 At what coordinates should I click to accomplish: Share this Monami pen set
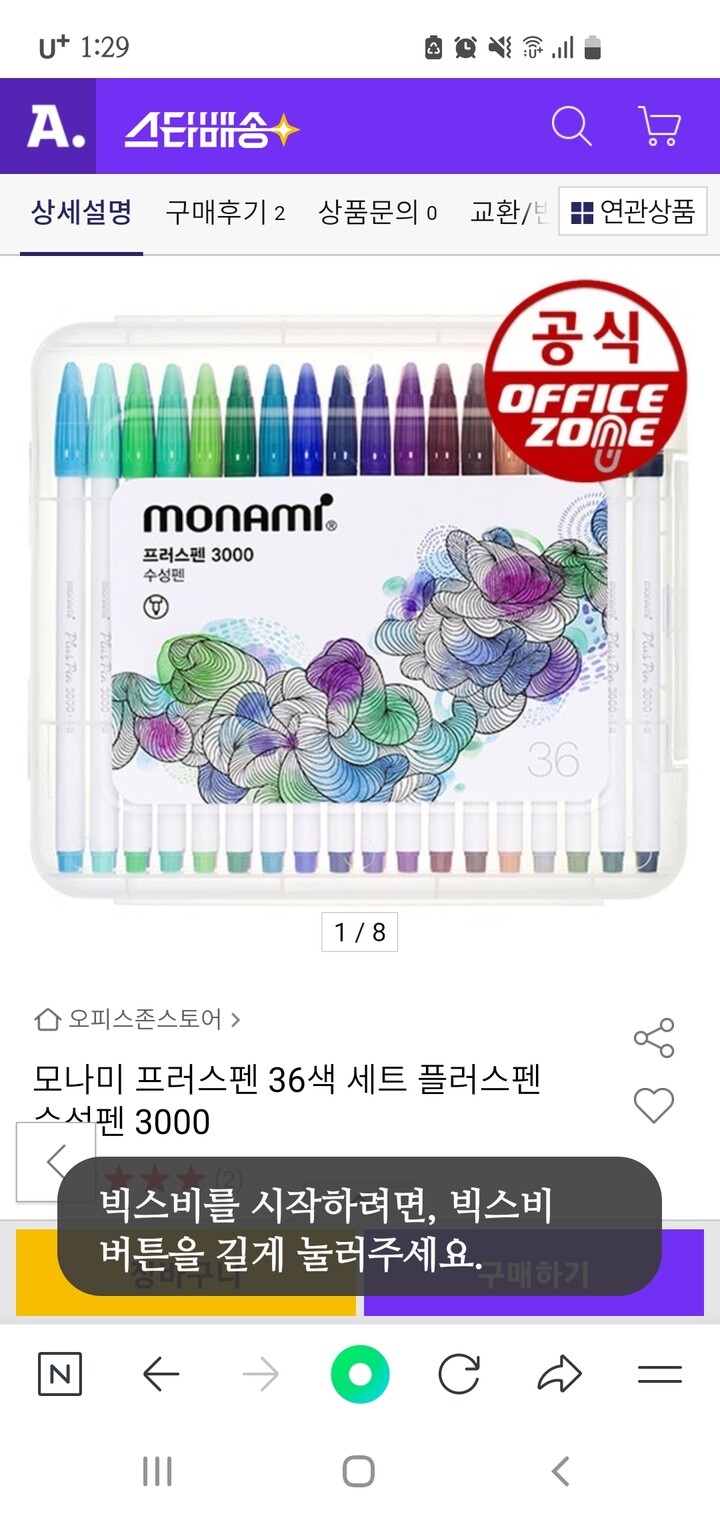pyautogui.click(x=654, y=1038)
